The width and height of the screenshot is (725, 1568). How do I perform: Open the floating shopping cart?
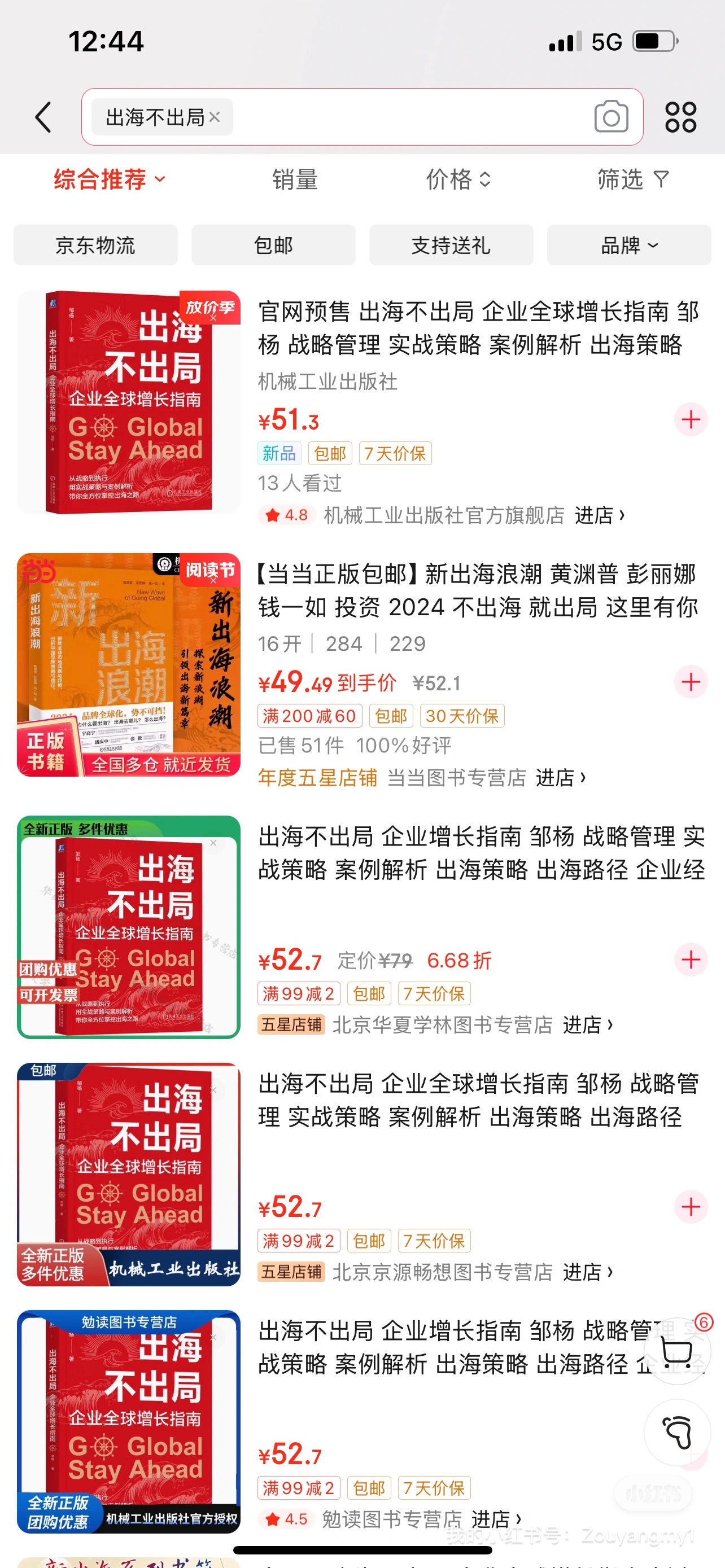click(678, 1352)
